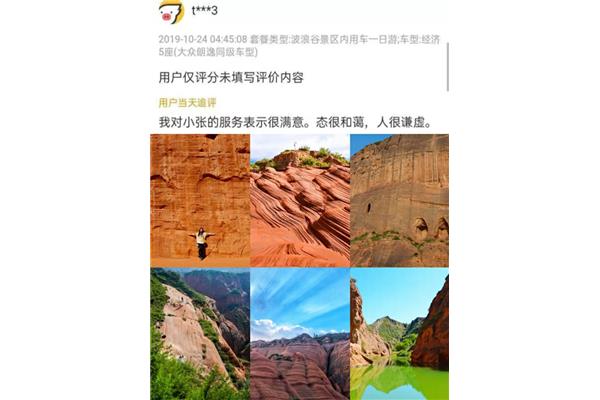Open photo of person at red cliff
This screenshot has width=600, height=400.
pyautogui.click(x=200, y=200)
